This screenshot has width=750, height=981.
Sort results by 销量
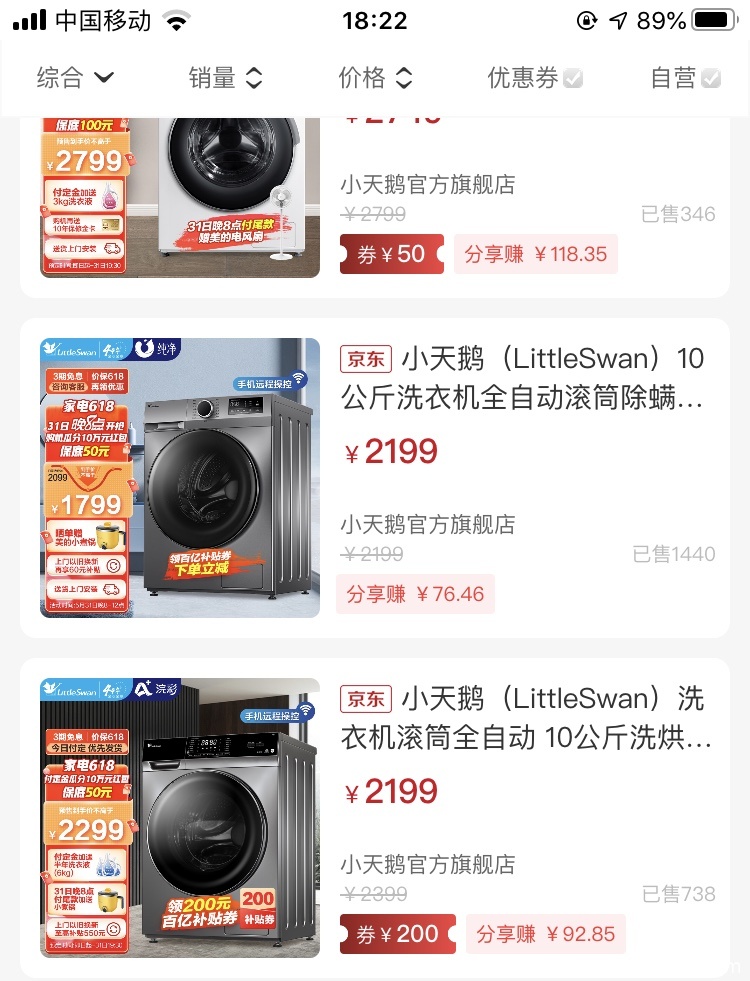[x=225, y=78]
